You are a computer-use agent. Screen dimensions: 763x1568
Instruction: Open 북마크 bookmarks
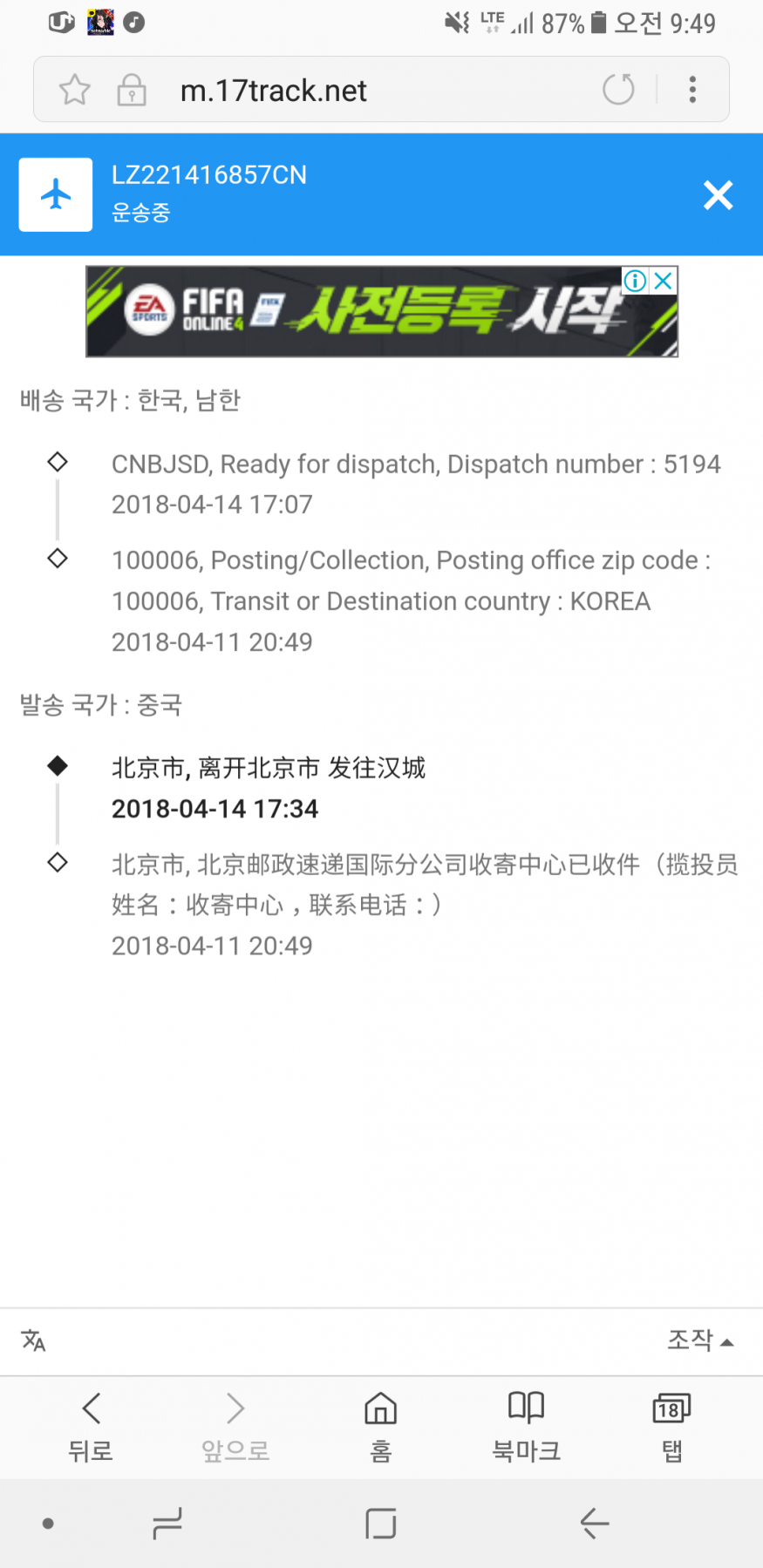[x=526, y=1427]
